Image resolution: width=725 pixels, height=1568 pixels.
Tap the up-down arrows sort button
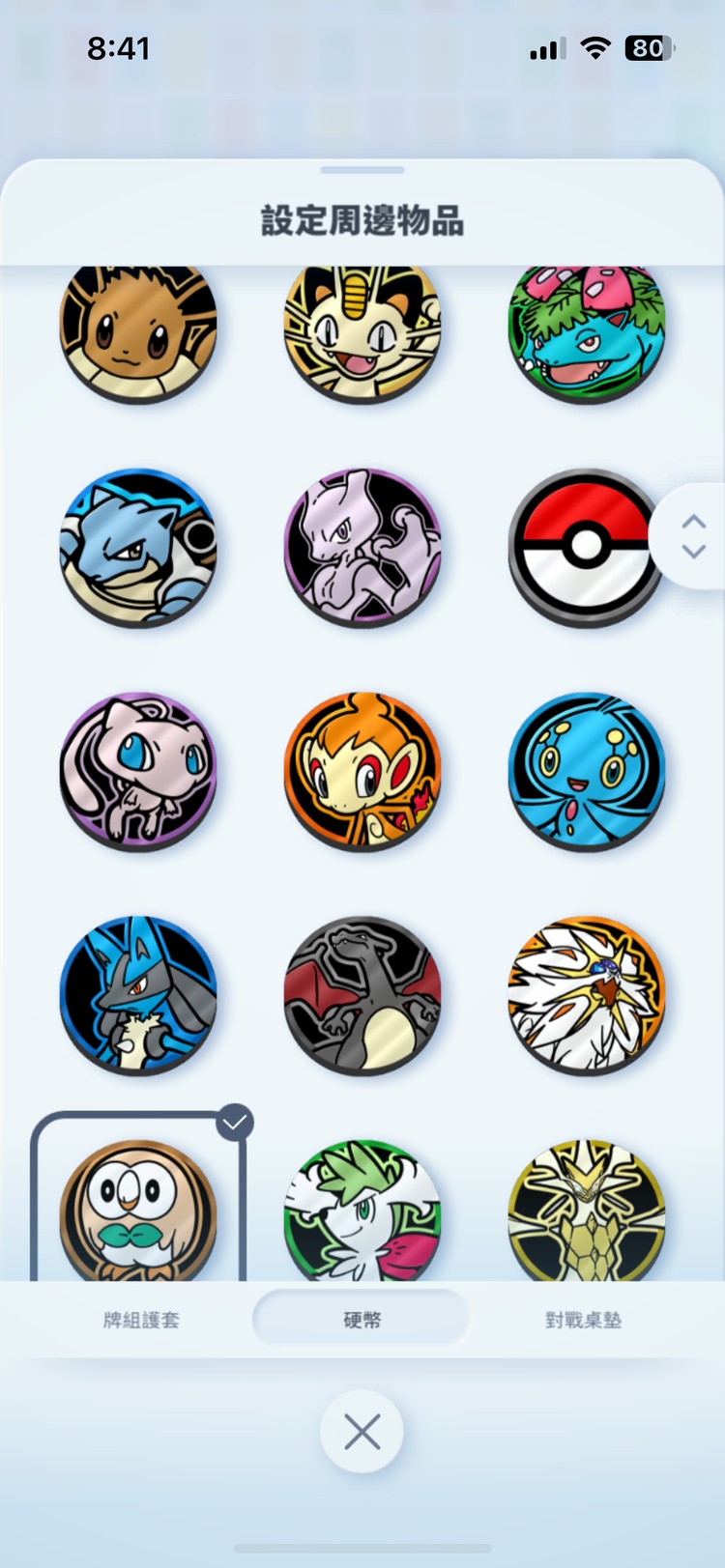(693, 536)
